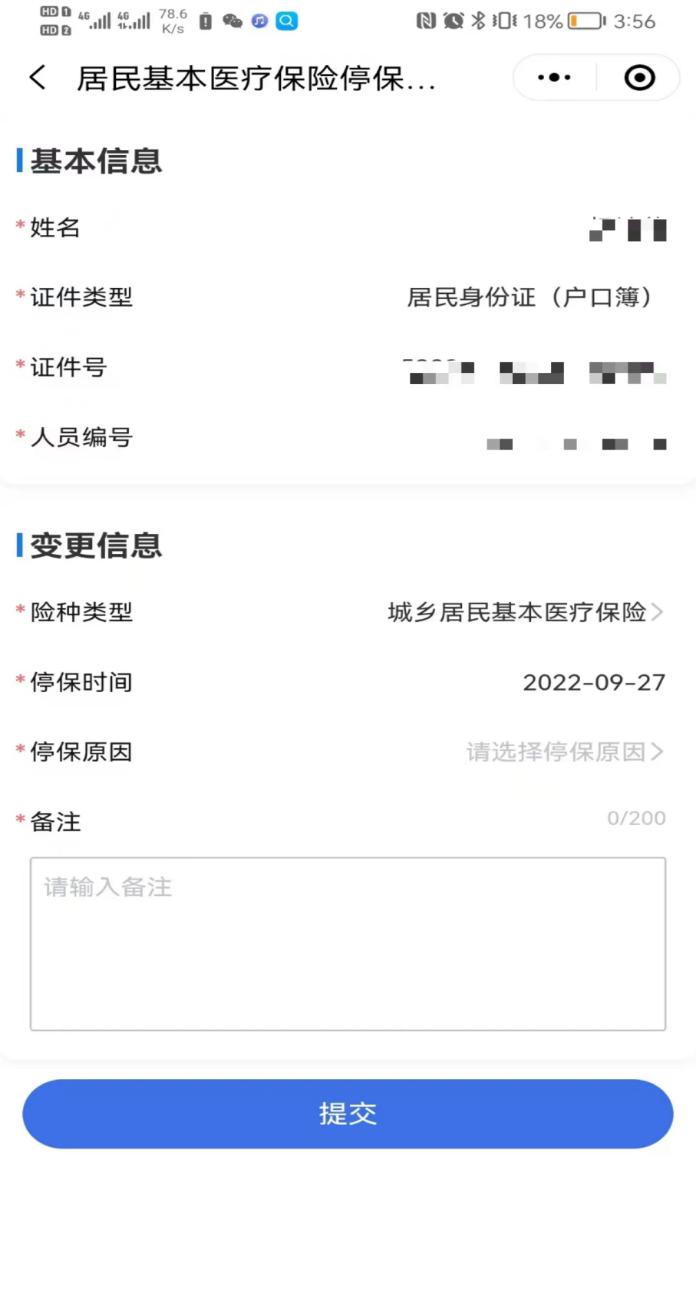Close the mini program with the circle icon
696x1291 pixels.
point(639,78)
